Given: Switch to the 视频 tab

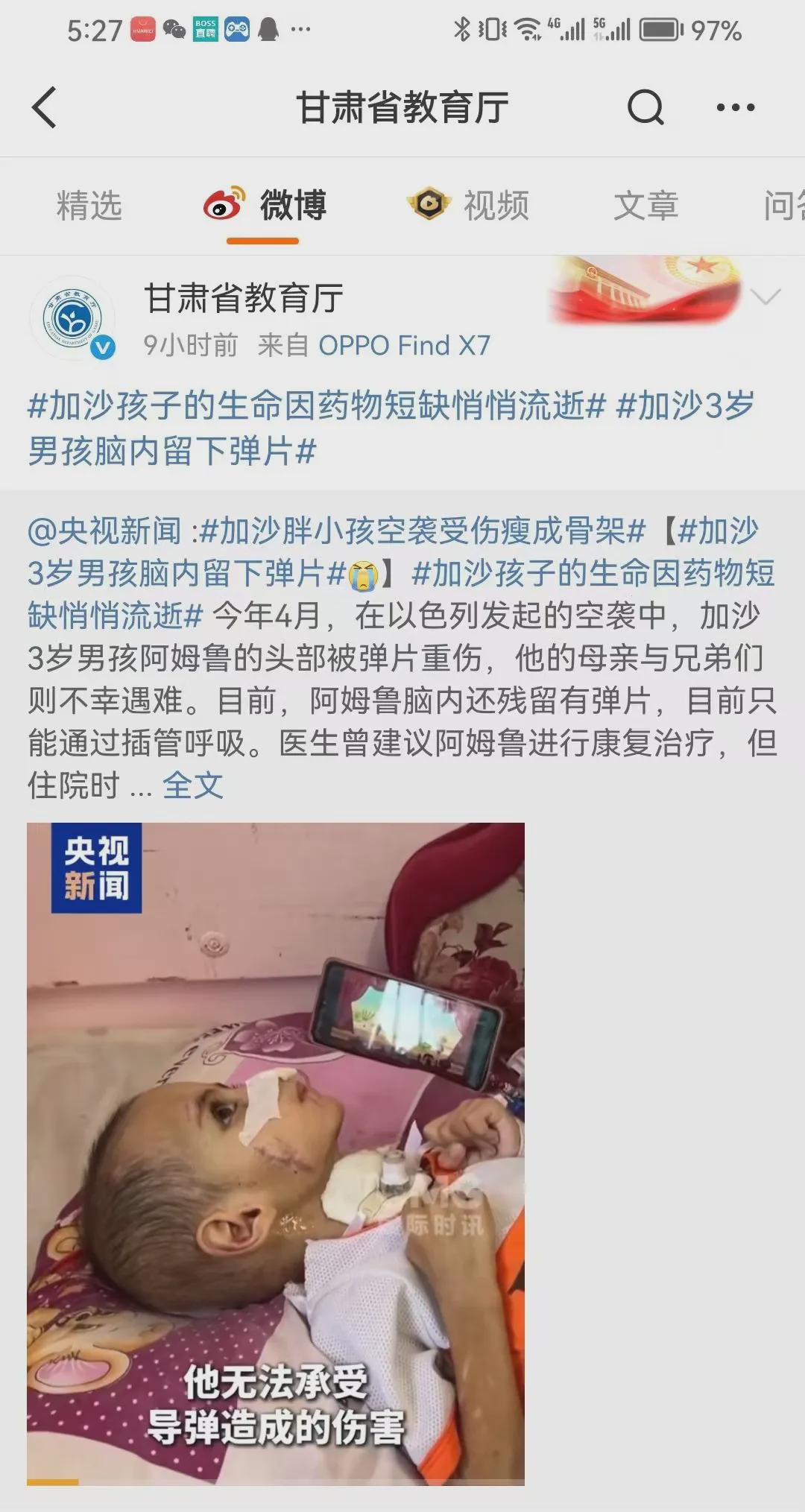Looking at the screenshot, I should [x=470, y=206].
